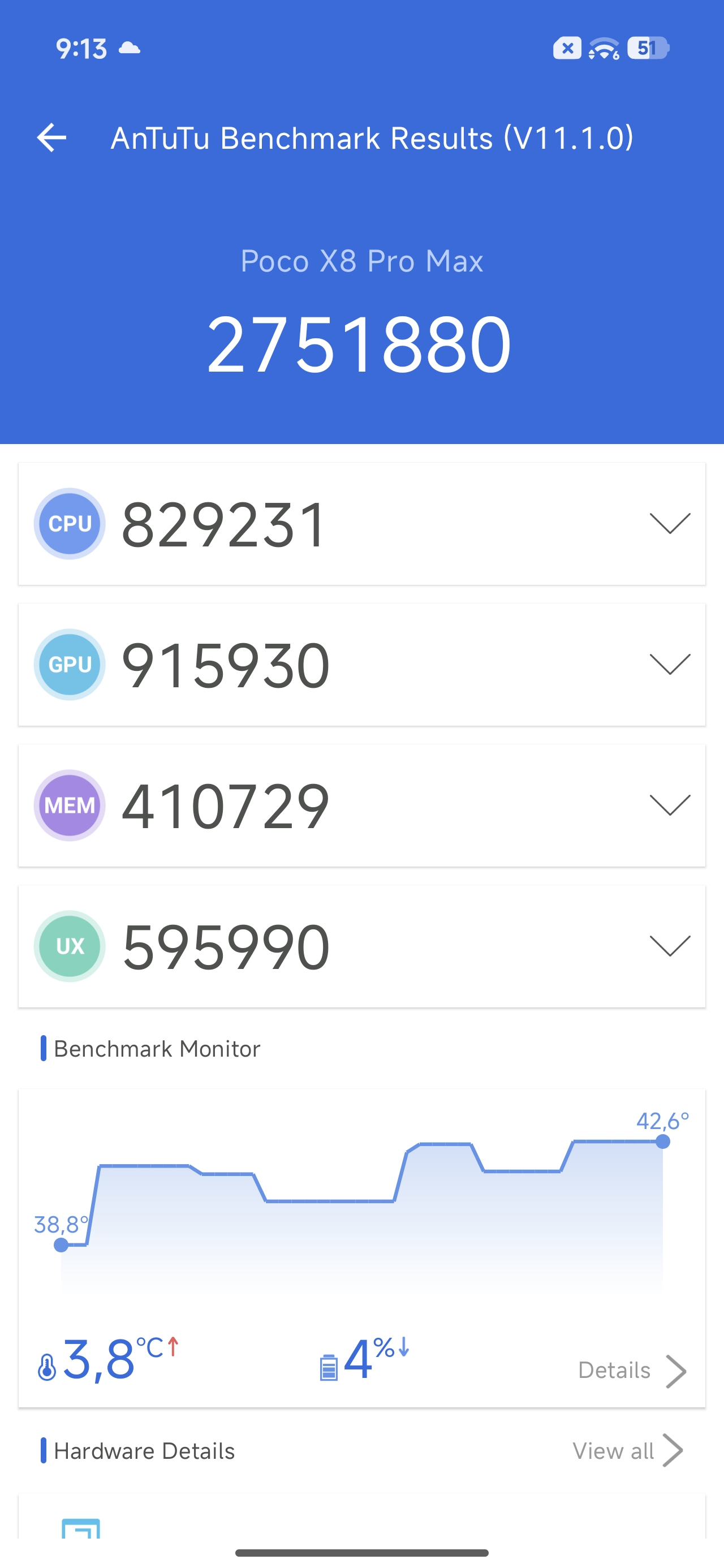This screenshot has width=724, height=1568.
Task: Expand the CPU score details
Action: tap(669, 523)
